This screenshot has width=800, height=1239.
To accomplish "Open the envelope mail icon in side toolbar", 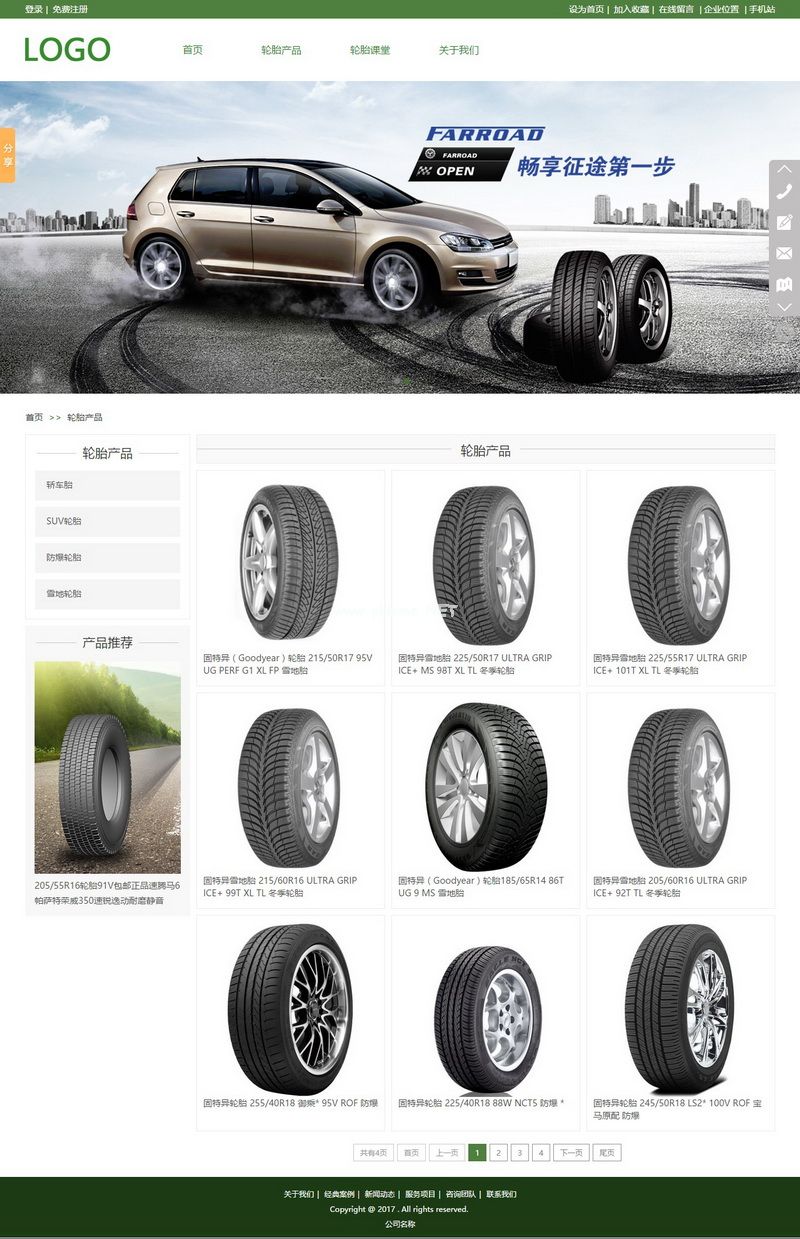I will [784, 253].
